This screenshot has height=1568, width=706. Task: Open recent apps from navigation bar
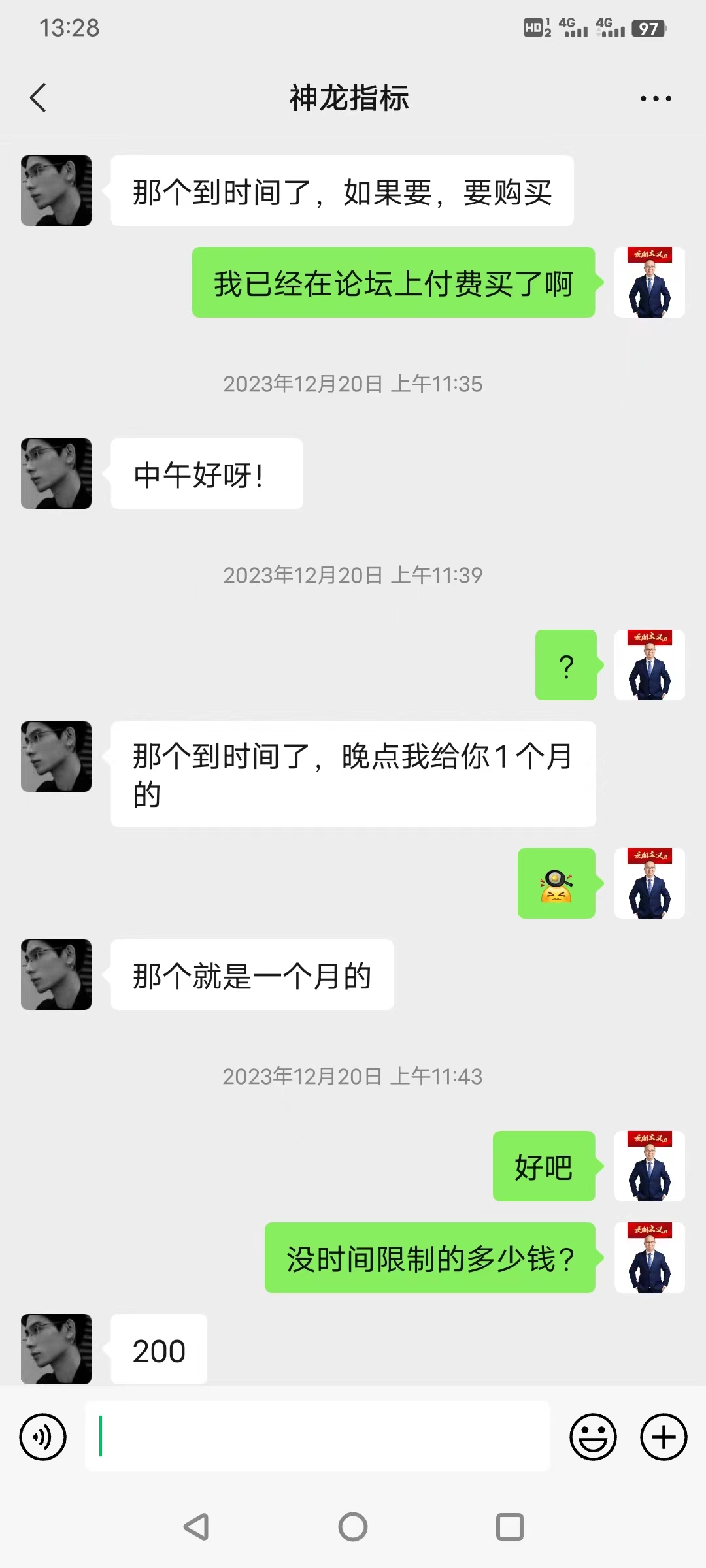[x=510, y=1527]
